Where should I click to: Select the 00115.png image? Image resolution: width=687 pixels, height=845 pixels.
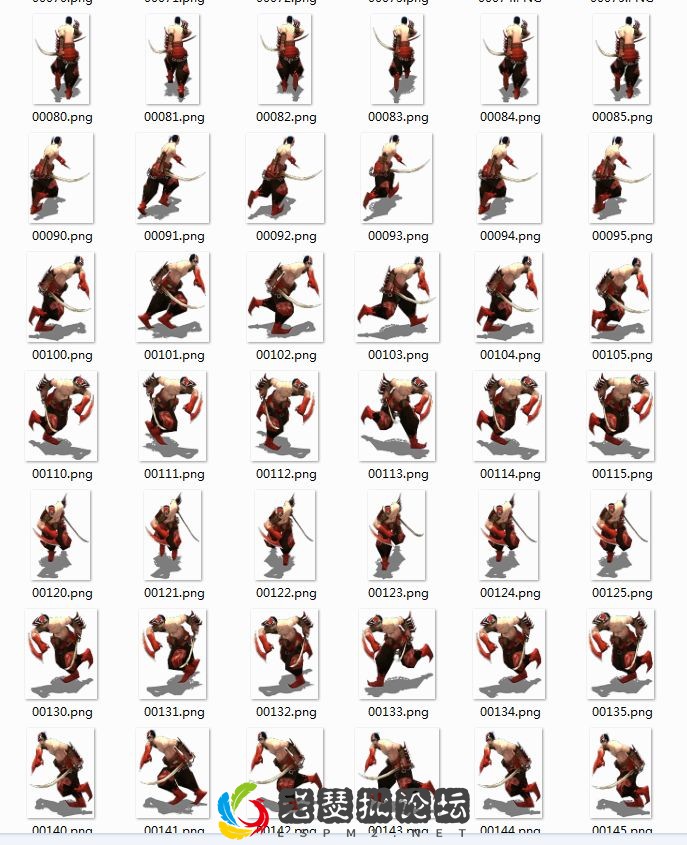coord(621,416)
